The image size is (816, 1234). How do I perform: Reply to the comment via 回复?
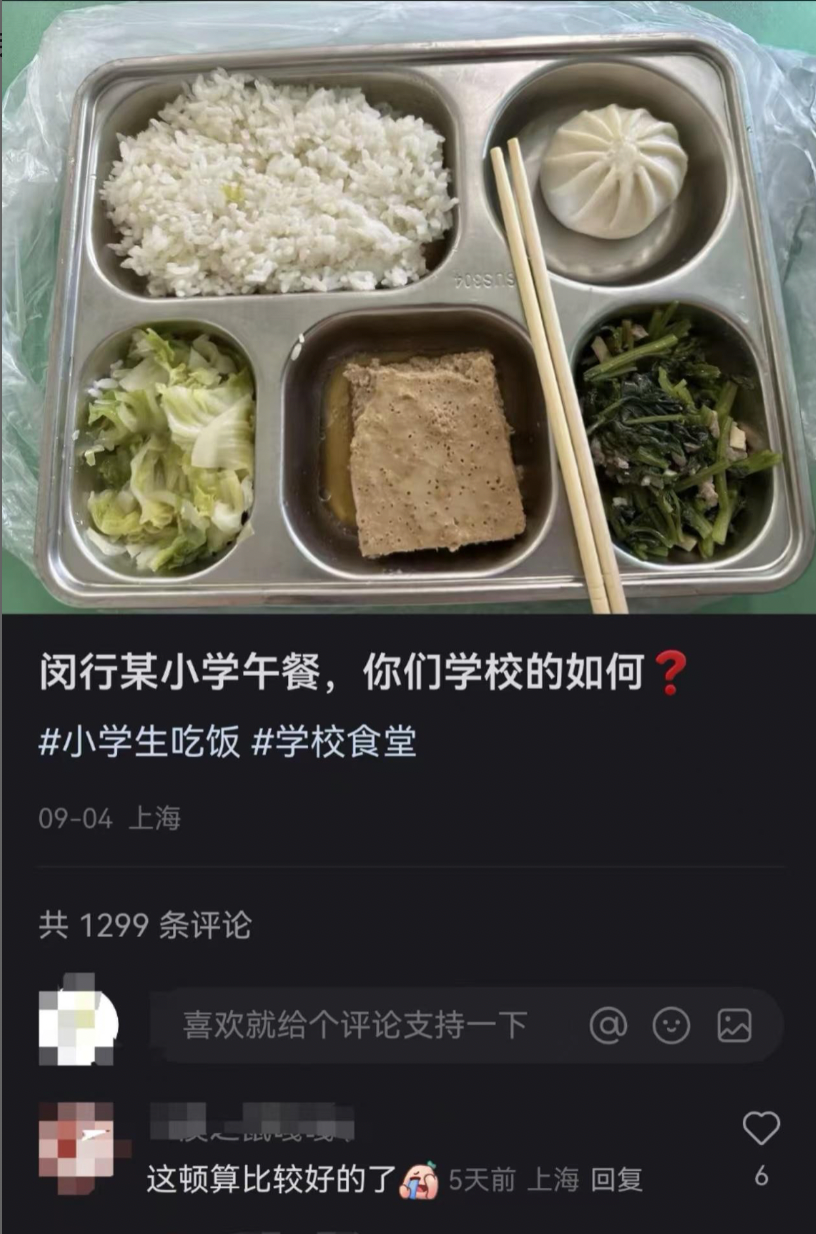click(x=617, y=1180)
